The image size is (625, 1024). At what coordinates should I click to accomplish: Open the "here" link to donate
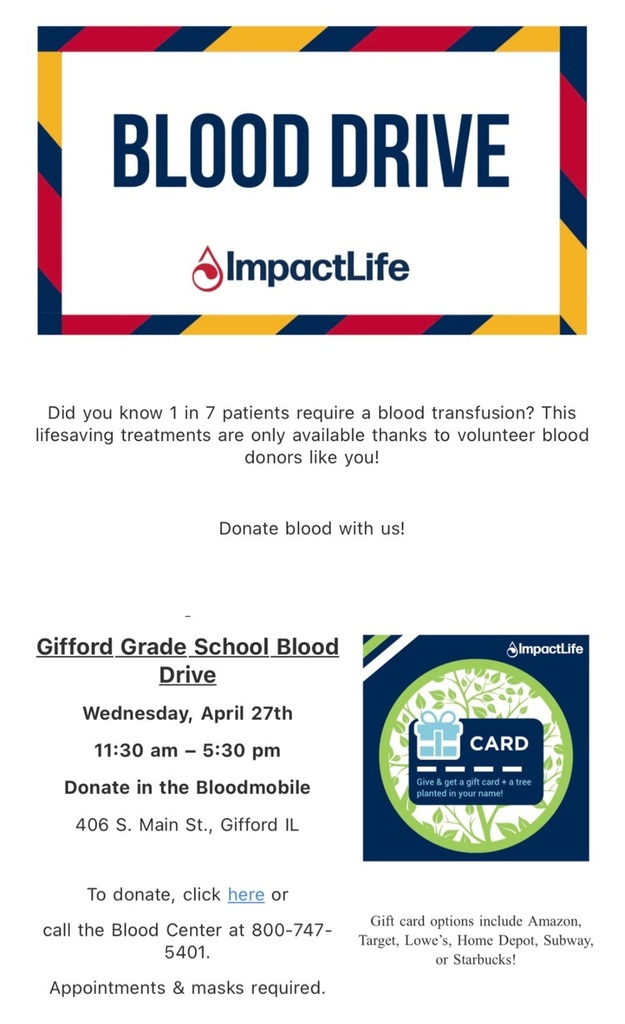(246, 894)
